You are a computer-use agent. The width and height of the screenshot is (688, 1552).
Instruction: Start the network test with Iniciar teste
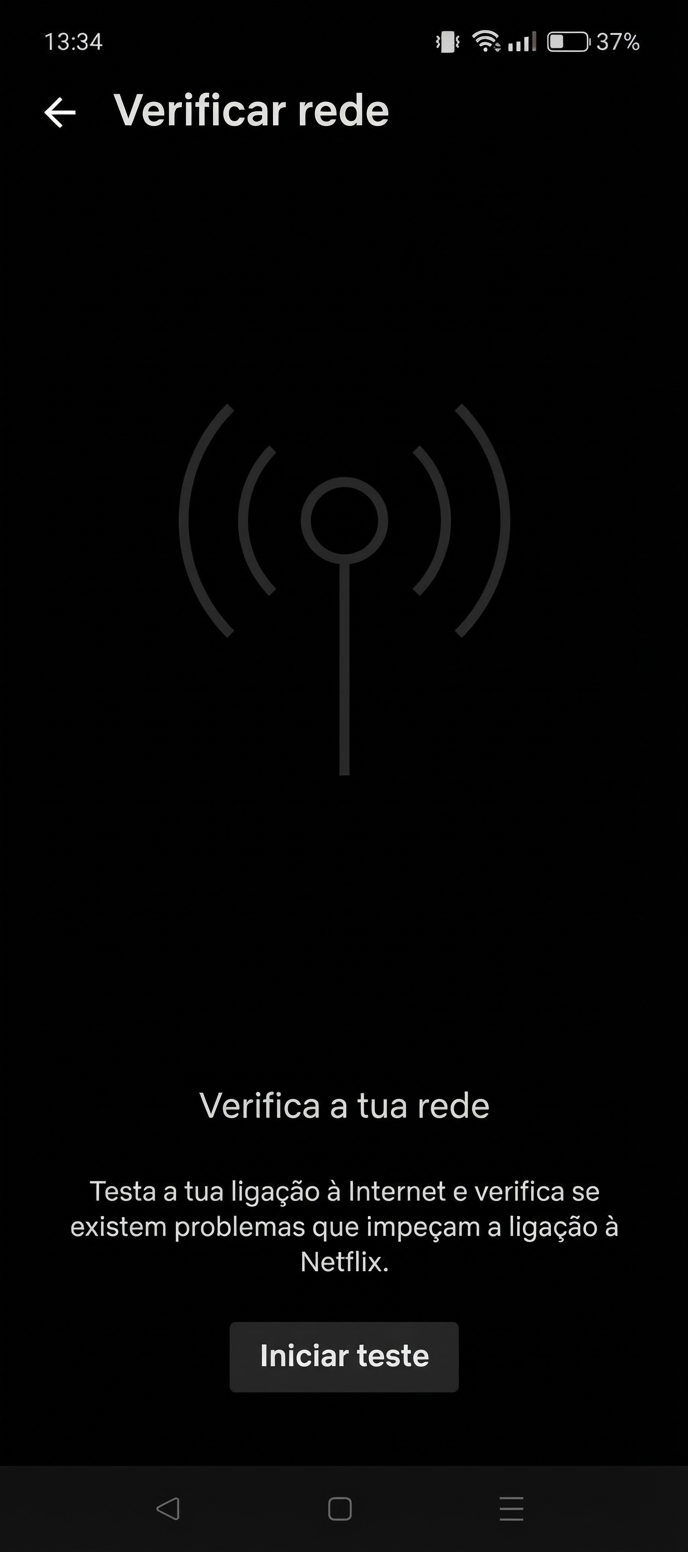click(344, 1356)
